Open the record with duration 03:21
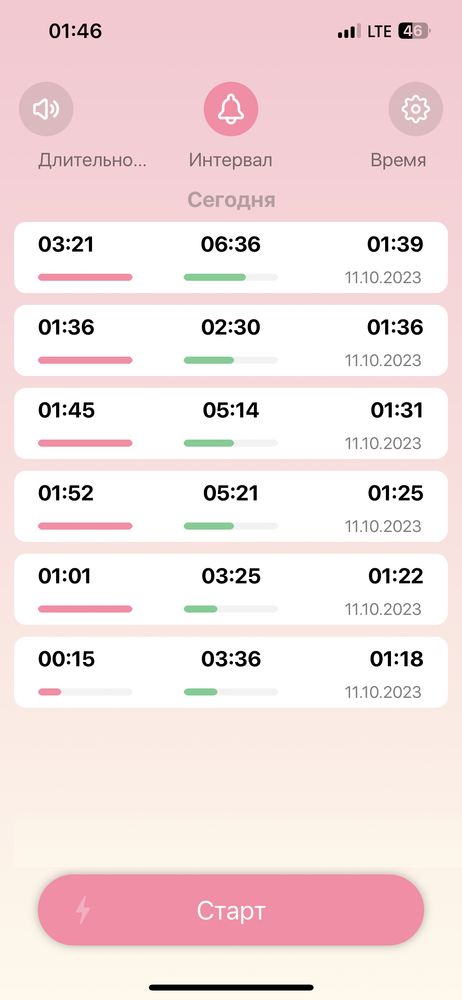The width and height of the screenshot is (462, 1000). (x=231, y=258)
